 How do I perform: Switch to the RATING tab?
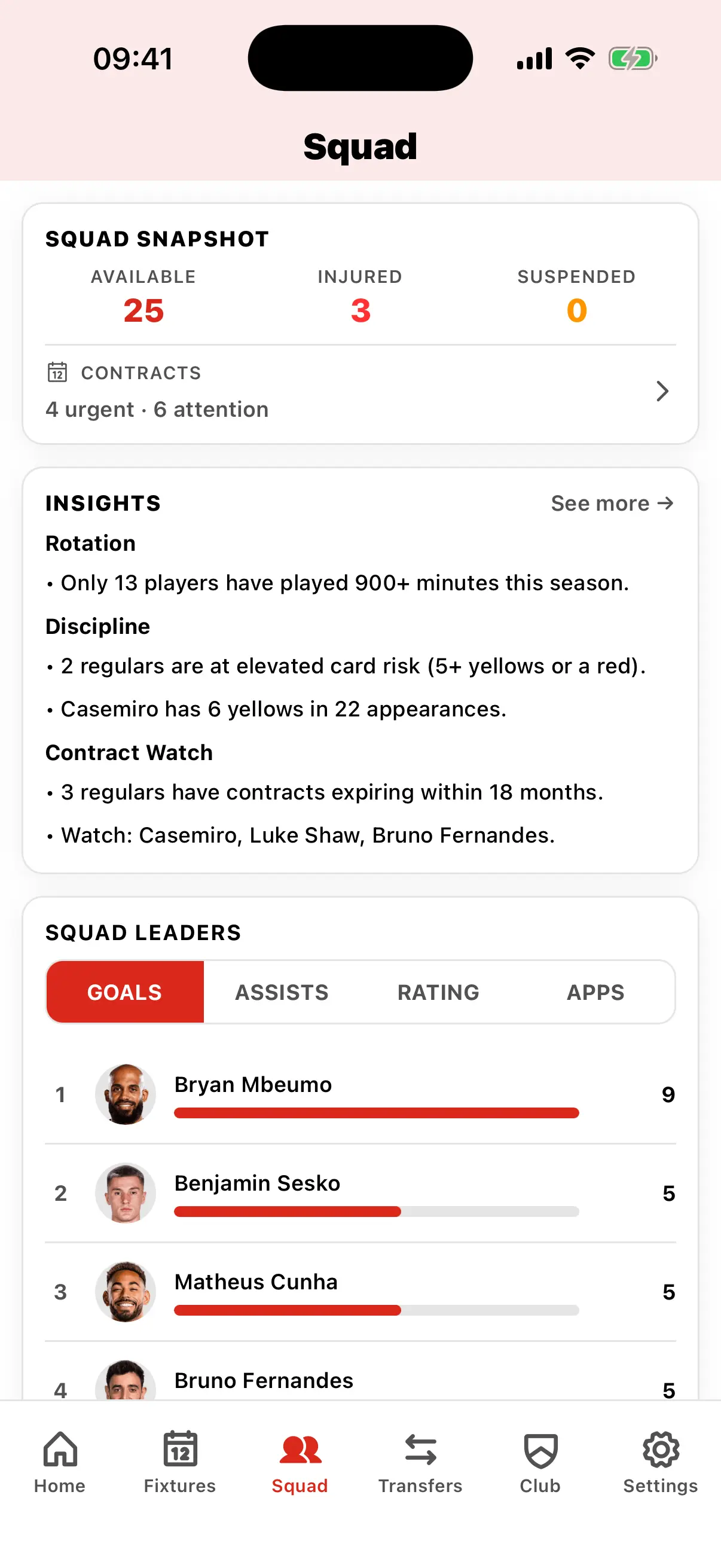tap(438, 992)
